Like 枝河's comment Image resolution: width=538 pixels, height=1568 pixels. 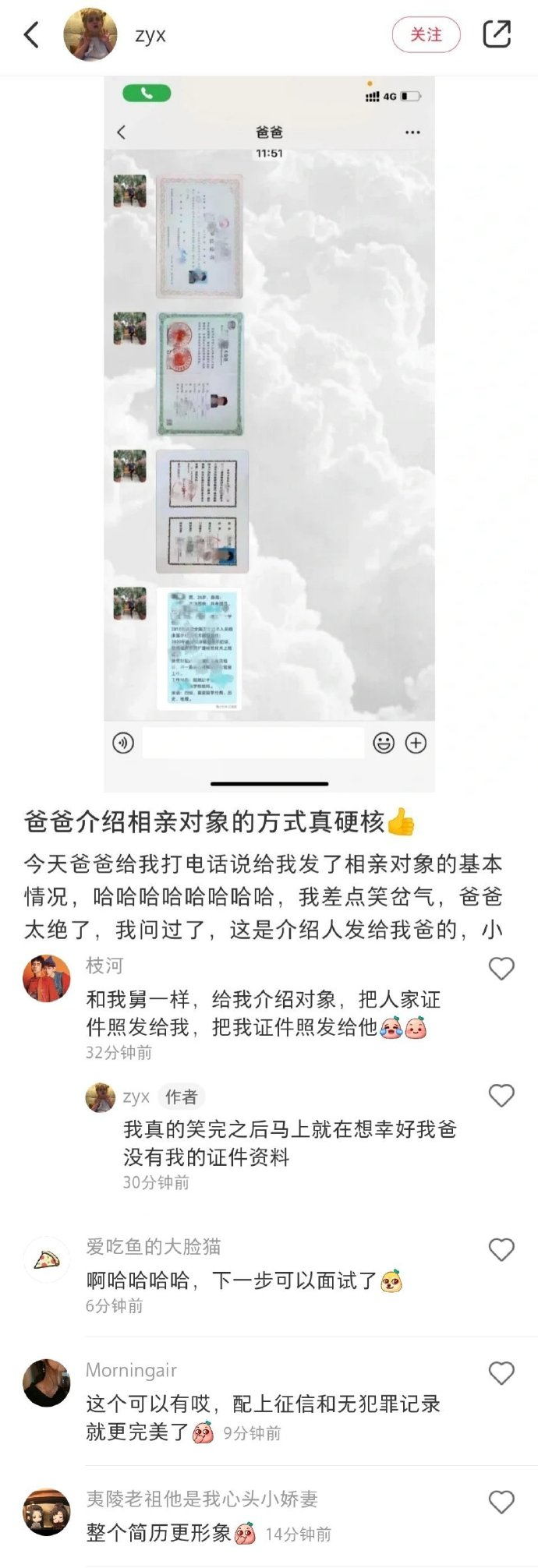coord(501,969)
